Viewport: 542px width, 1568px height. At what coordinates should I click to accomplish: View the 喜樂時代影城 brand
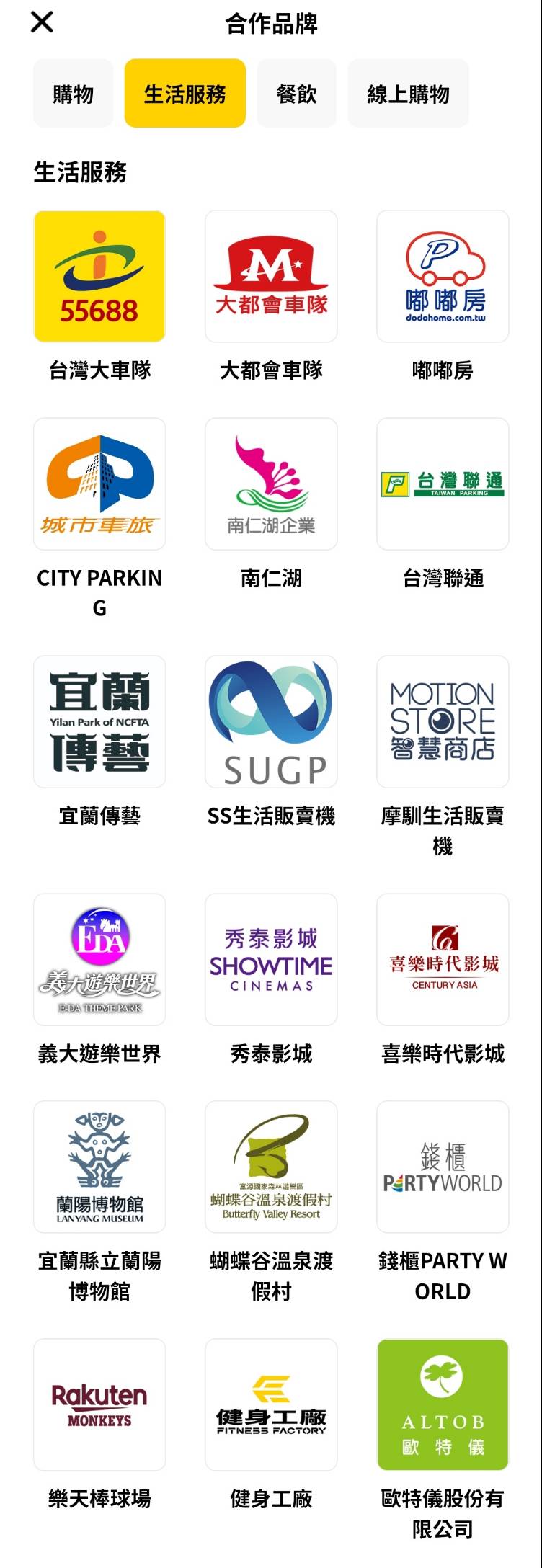(443, 960)
